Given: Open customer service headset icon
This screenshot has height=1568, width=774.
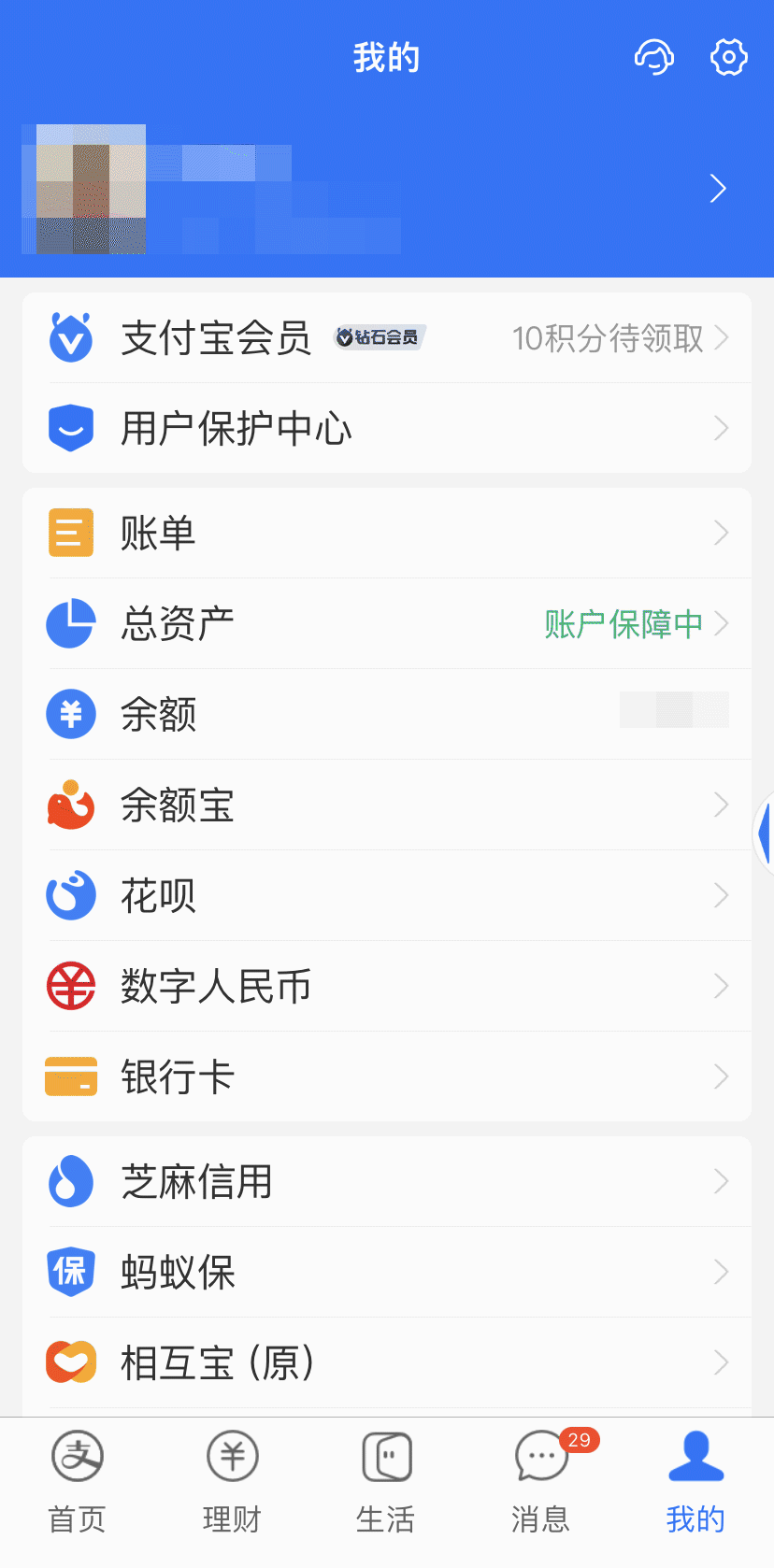Looking at the screenshot, I should tap(654, 58).
